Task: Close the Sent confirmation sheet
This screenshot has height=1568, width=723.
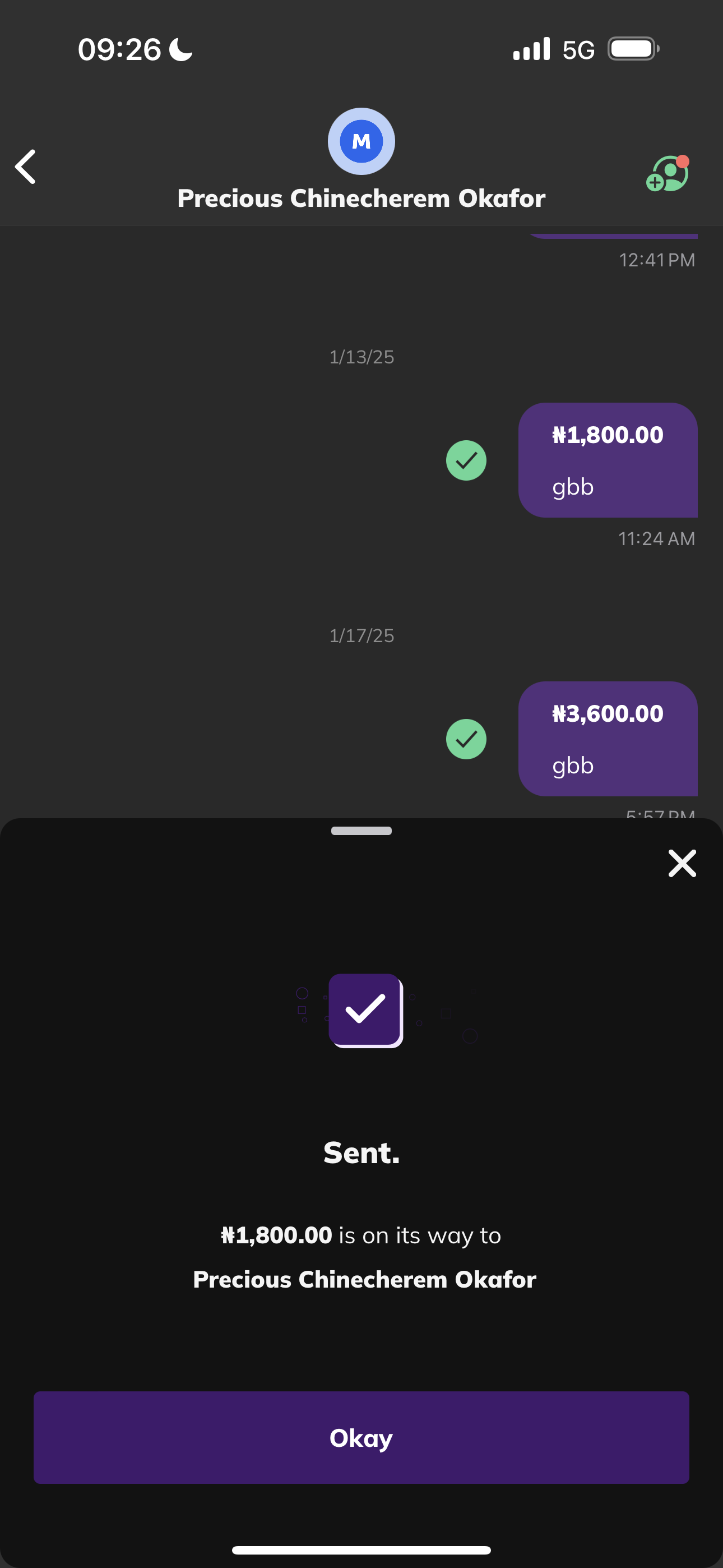Action: pos(682,863)
